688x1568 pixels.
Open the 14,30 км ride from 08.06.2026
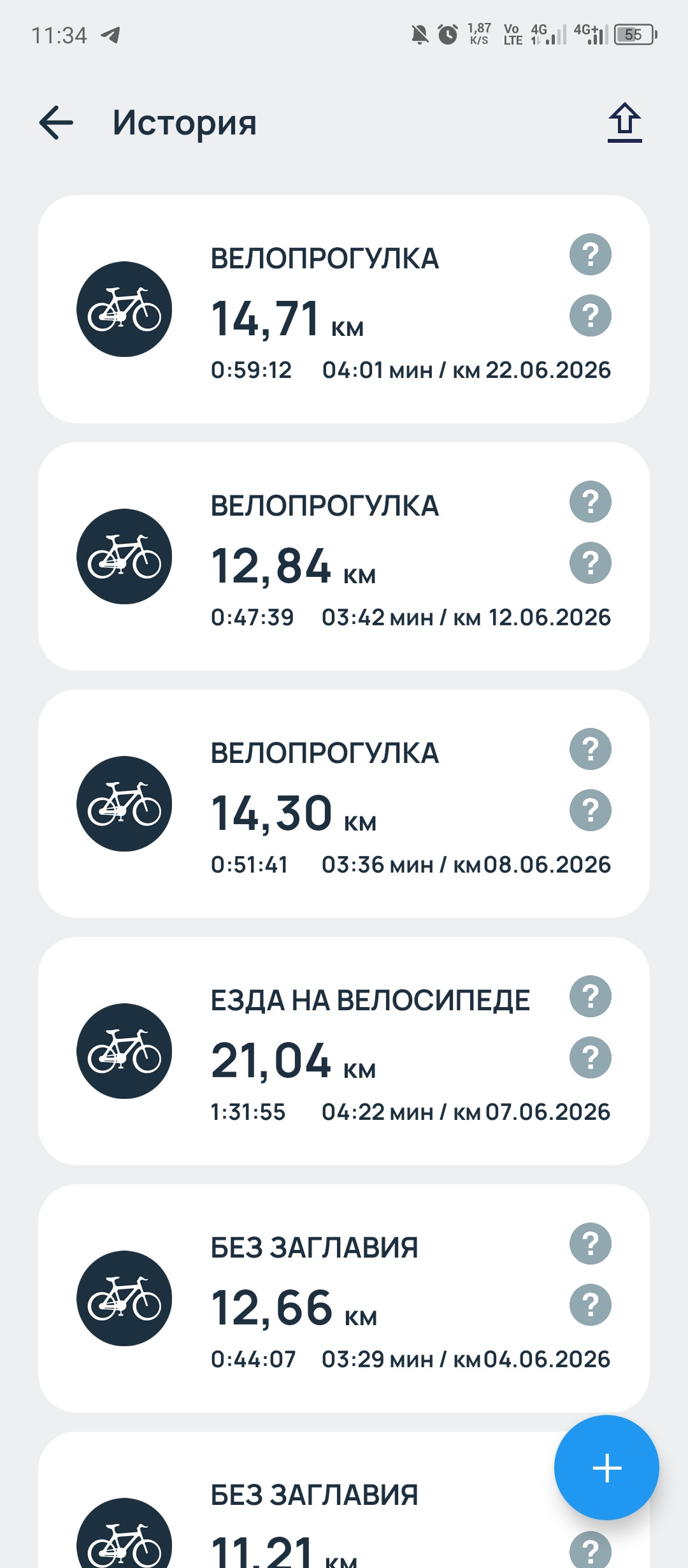pyautogui.click(x=344, y=804)
